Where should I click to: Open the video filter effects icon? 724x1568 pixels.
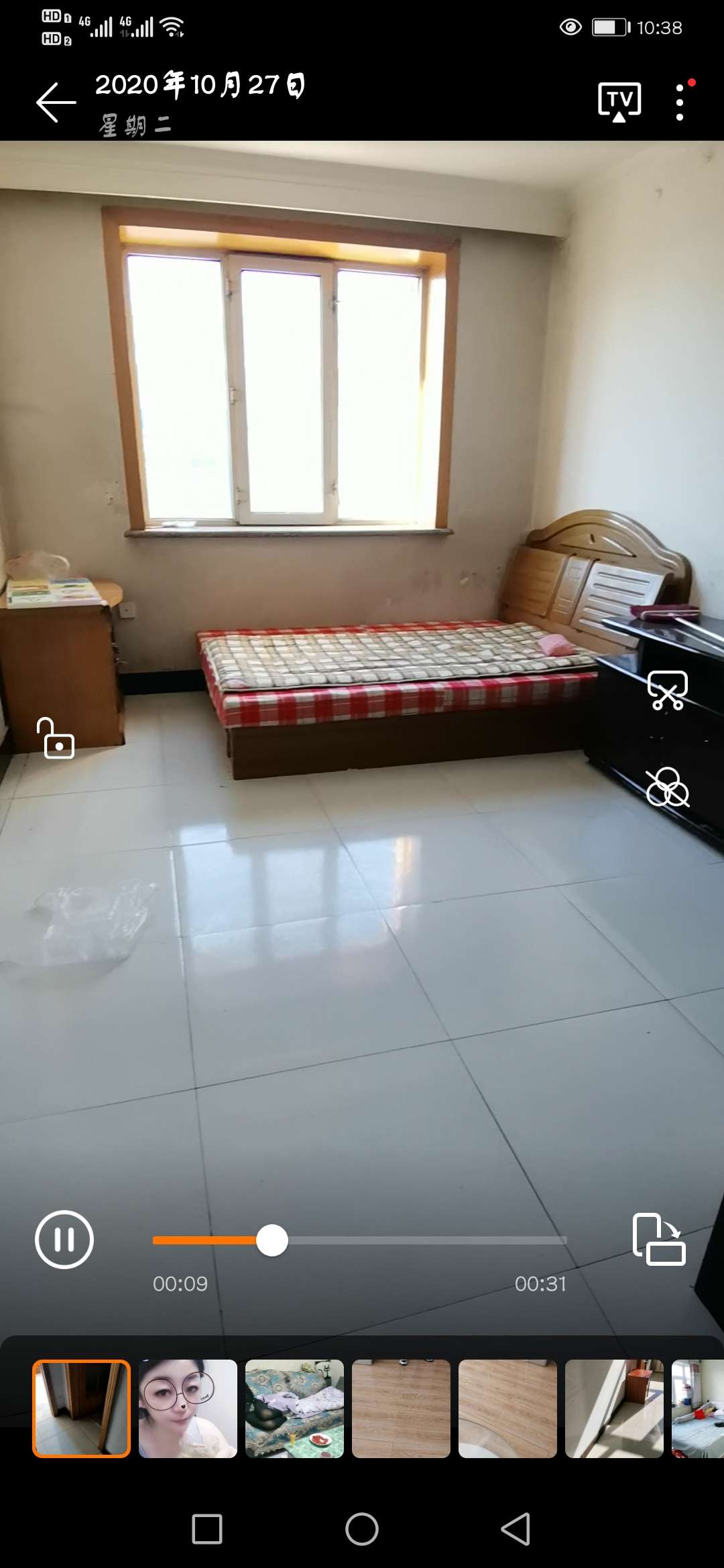[x=667, y=787]
